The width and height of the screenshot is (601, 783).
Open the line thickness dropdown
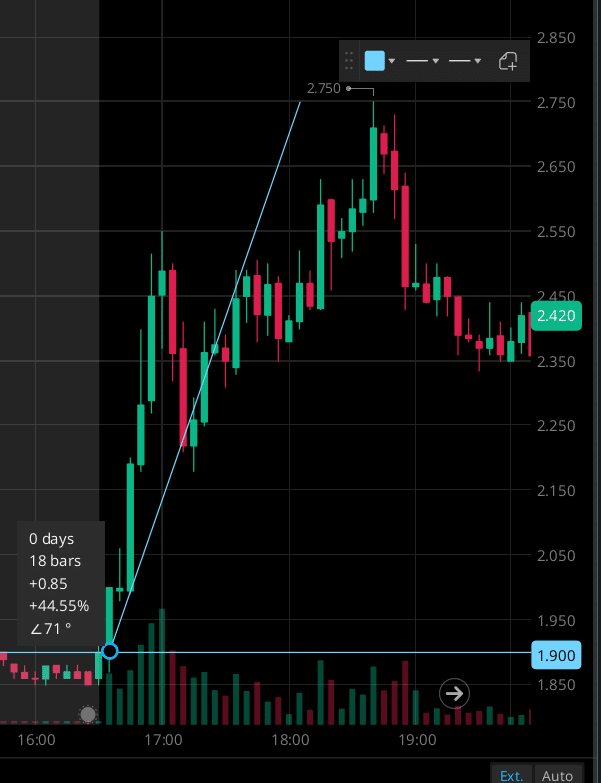tap(465, 61)
